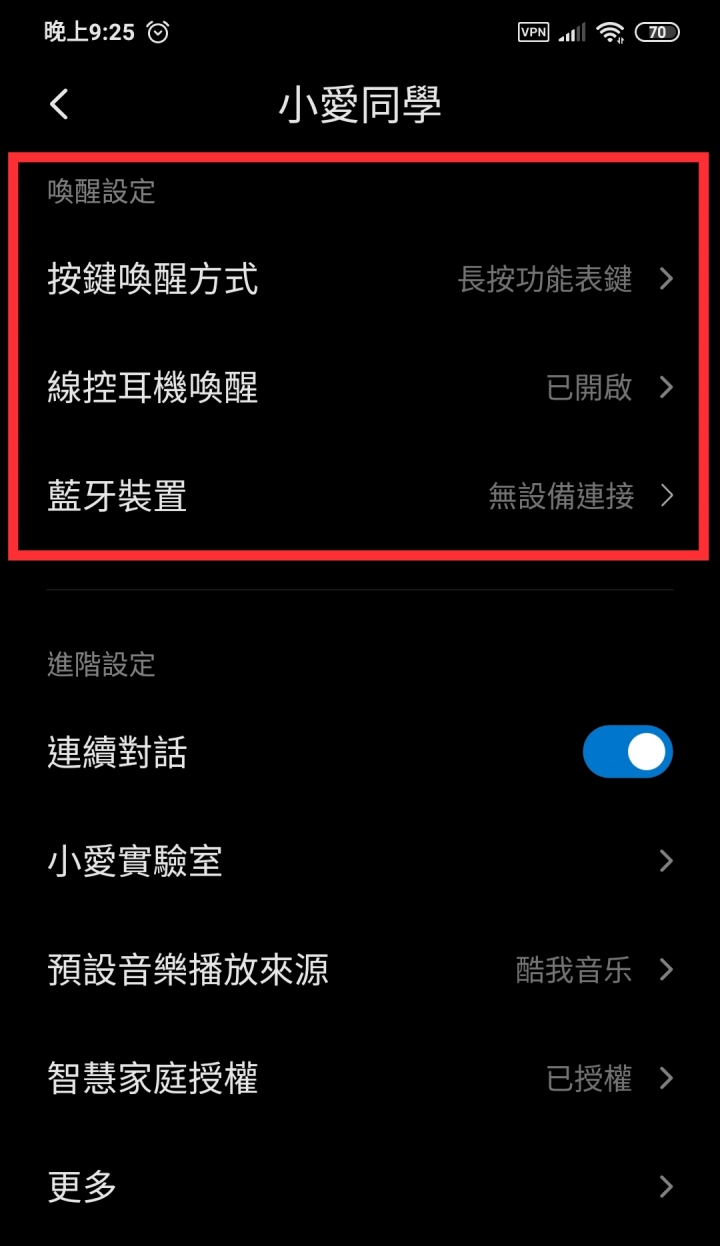Open 小愛實驗室
720x1246 pixels.
pos(360,861)
